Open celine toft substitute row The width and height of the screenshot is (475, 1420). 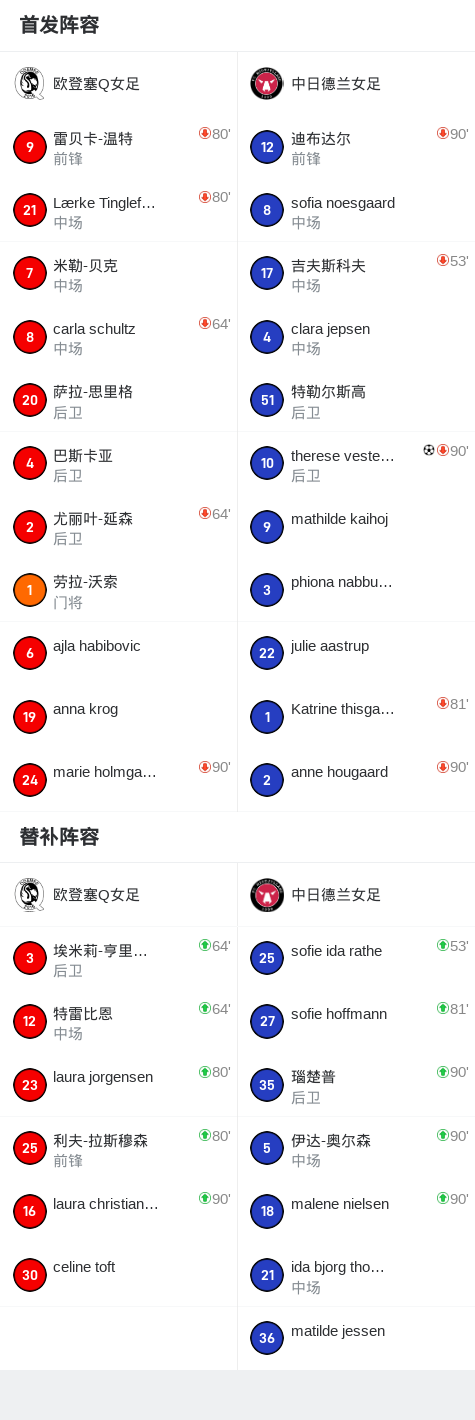pyautogui.click(x=118, y=1275)
